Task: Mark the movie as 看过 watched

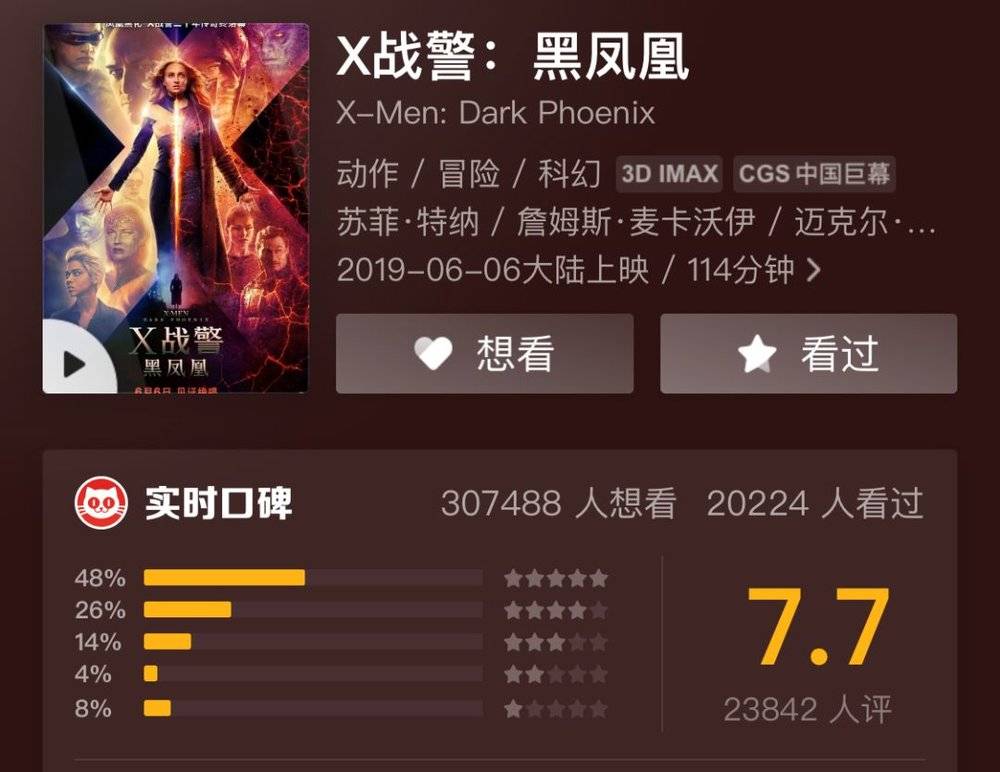Action: [808, 354]
